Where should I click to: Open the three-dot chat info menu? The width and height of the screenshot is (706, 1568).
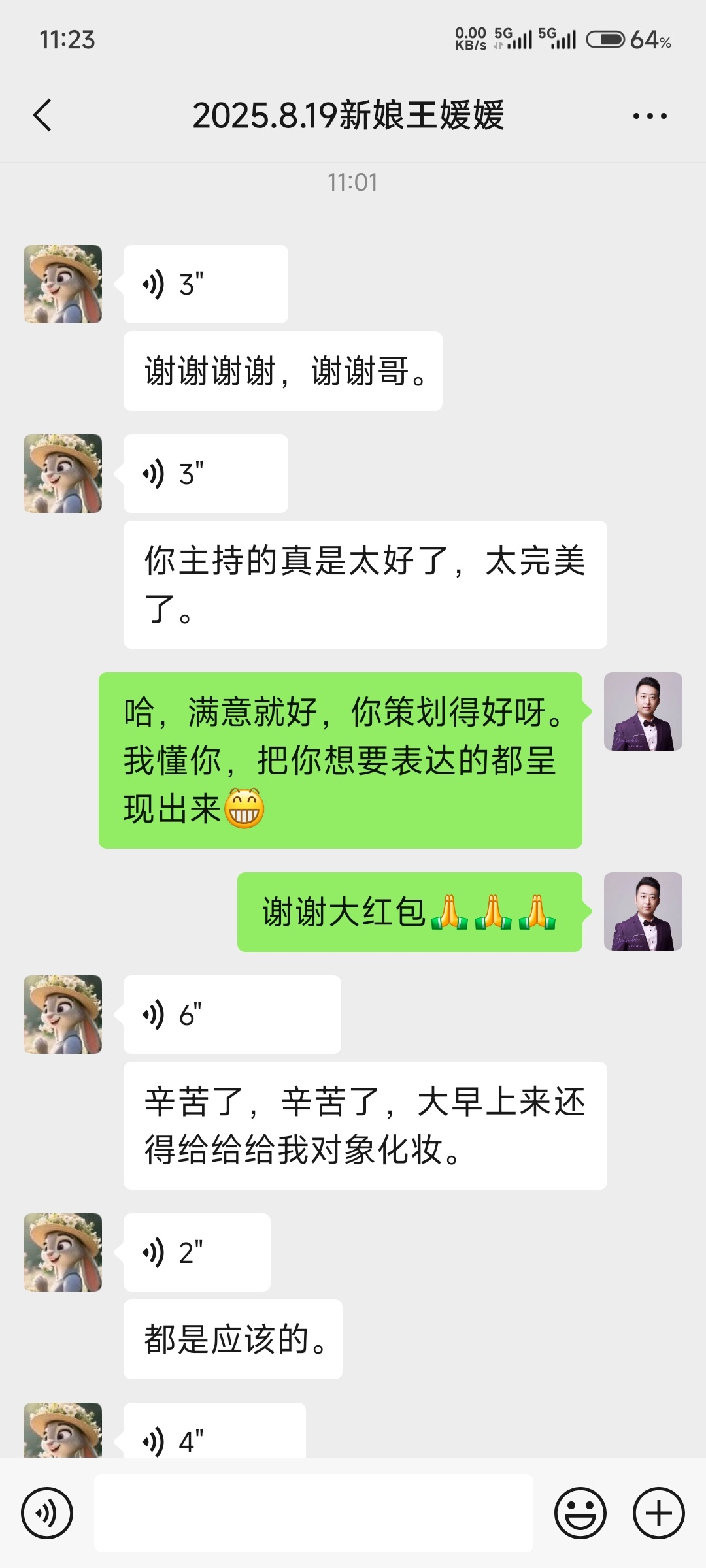650,116
